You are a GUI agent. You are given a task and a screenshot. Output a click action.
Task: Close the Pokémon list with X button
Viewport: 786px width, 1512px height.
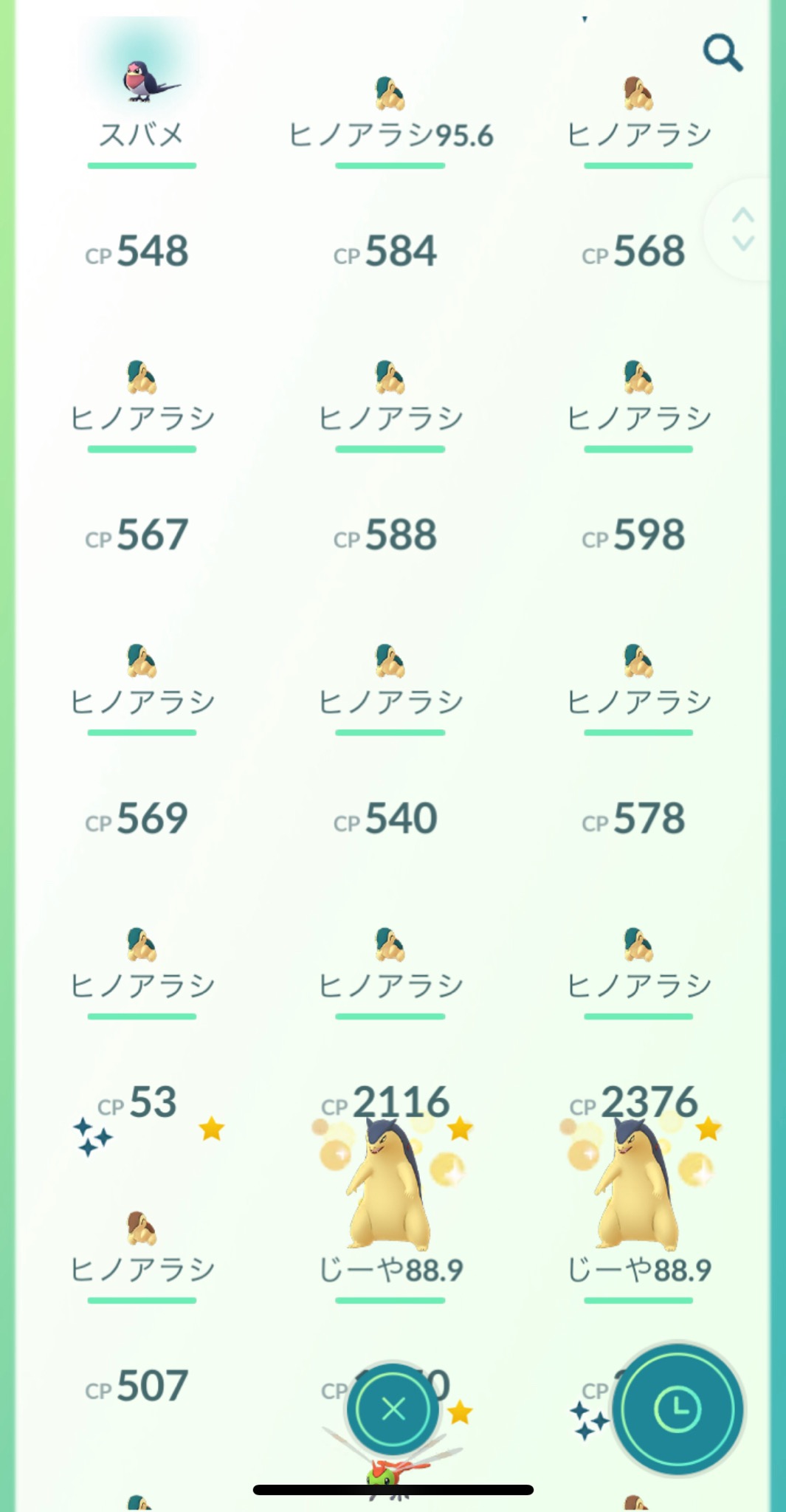point(393,1409)
